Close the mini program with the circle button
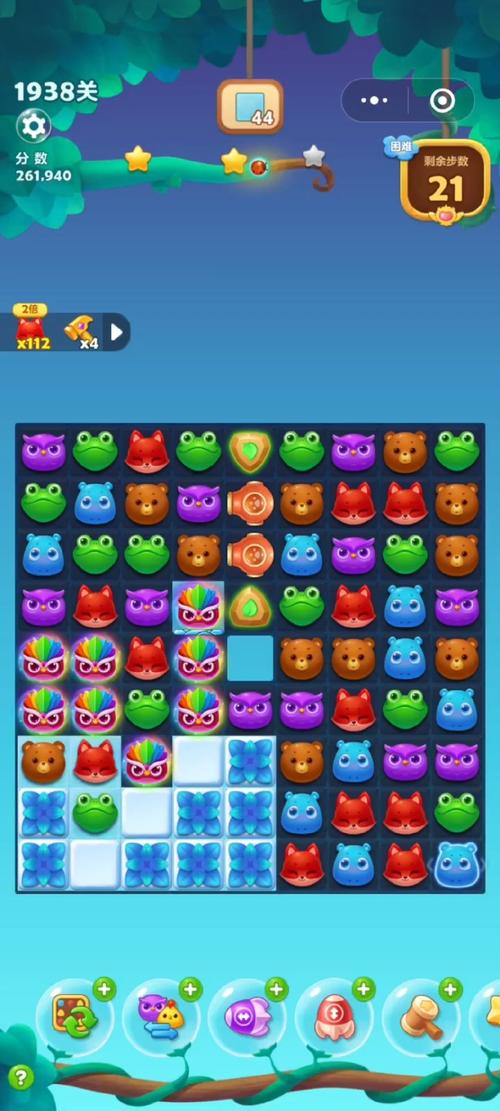 pyautogui.click(x=443, y=101)
